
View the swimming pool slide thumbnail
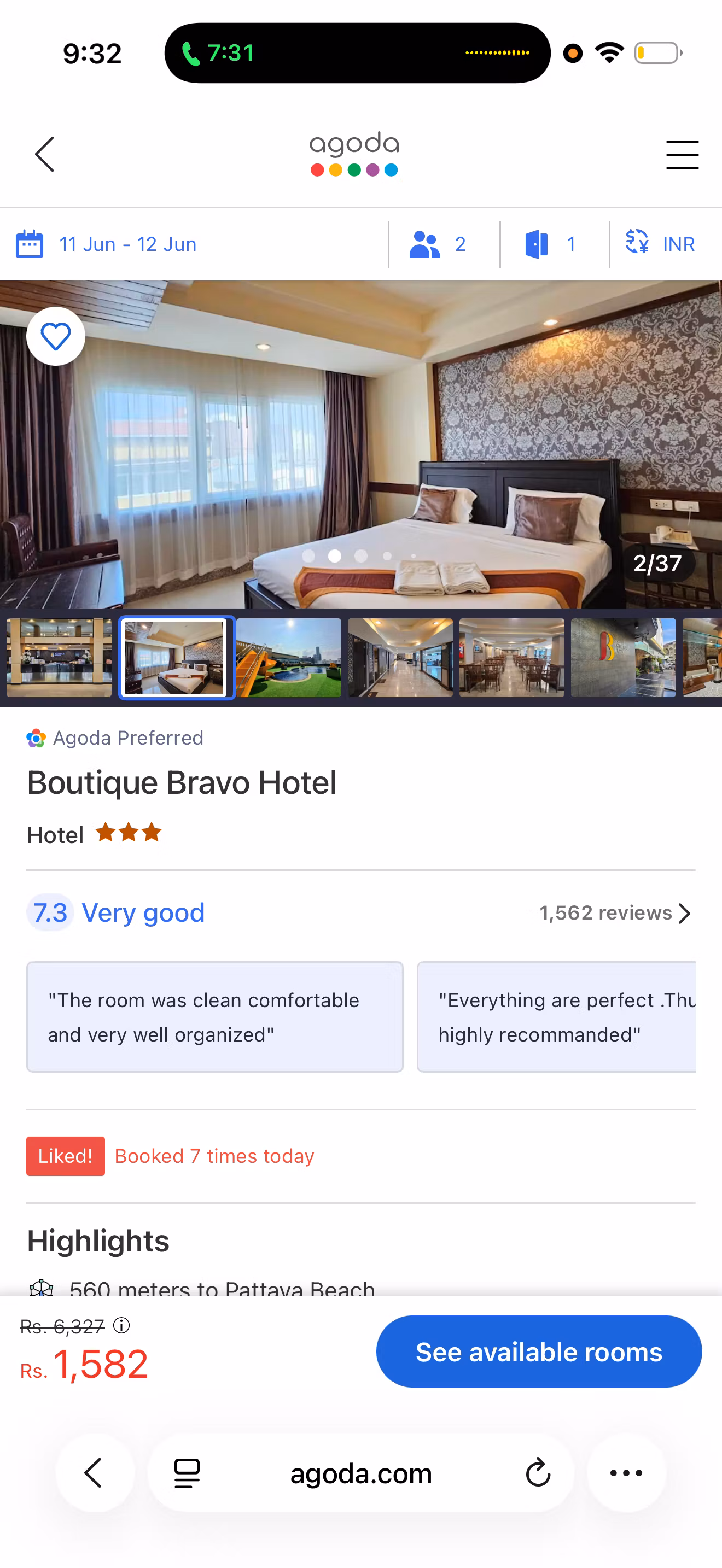point(289,657)
